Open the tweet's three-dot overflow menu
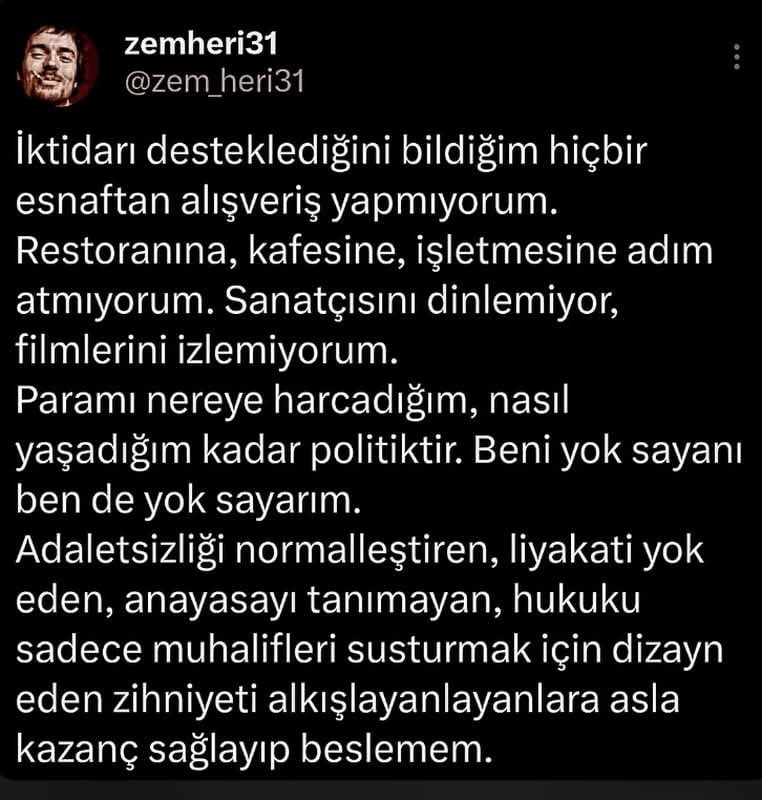This screenshot has height=800, width=762. point(737,57)
